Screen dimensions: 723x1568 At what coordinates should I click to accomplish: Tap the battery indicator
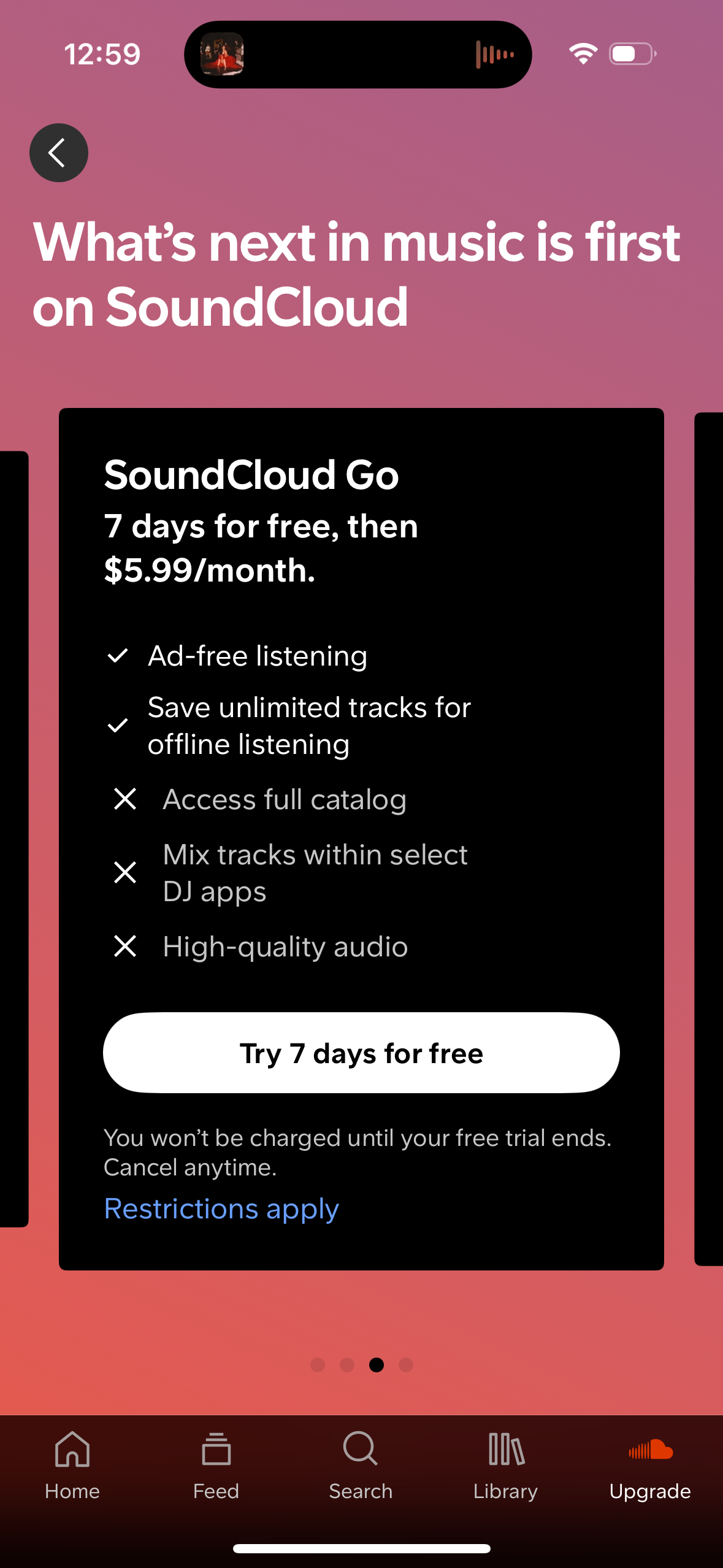pyautogui.click(x=631, y=54)
